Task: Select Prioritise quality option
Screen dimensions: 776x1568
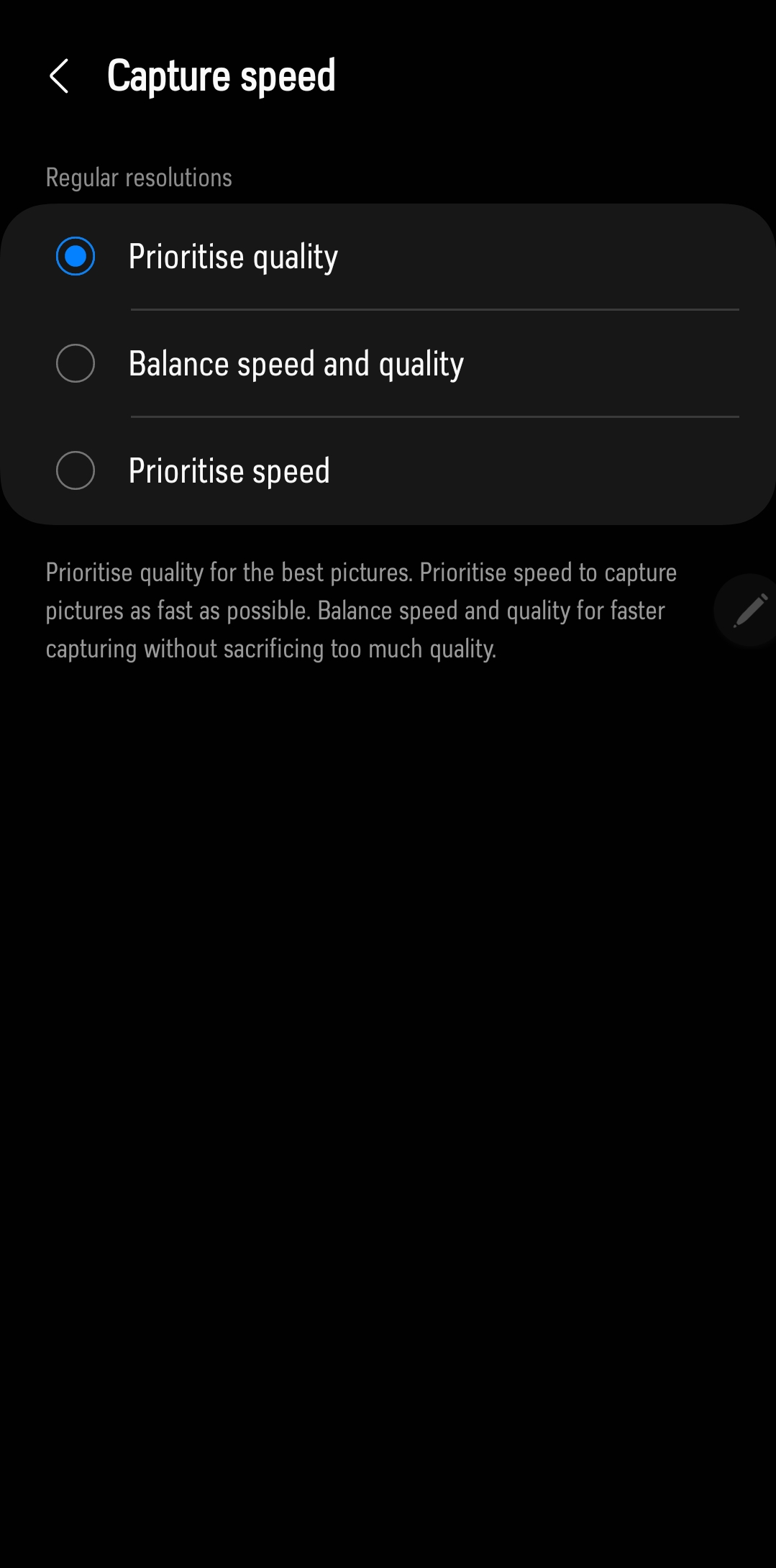Action: (x=76, y=256)
